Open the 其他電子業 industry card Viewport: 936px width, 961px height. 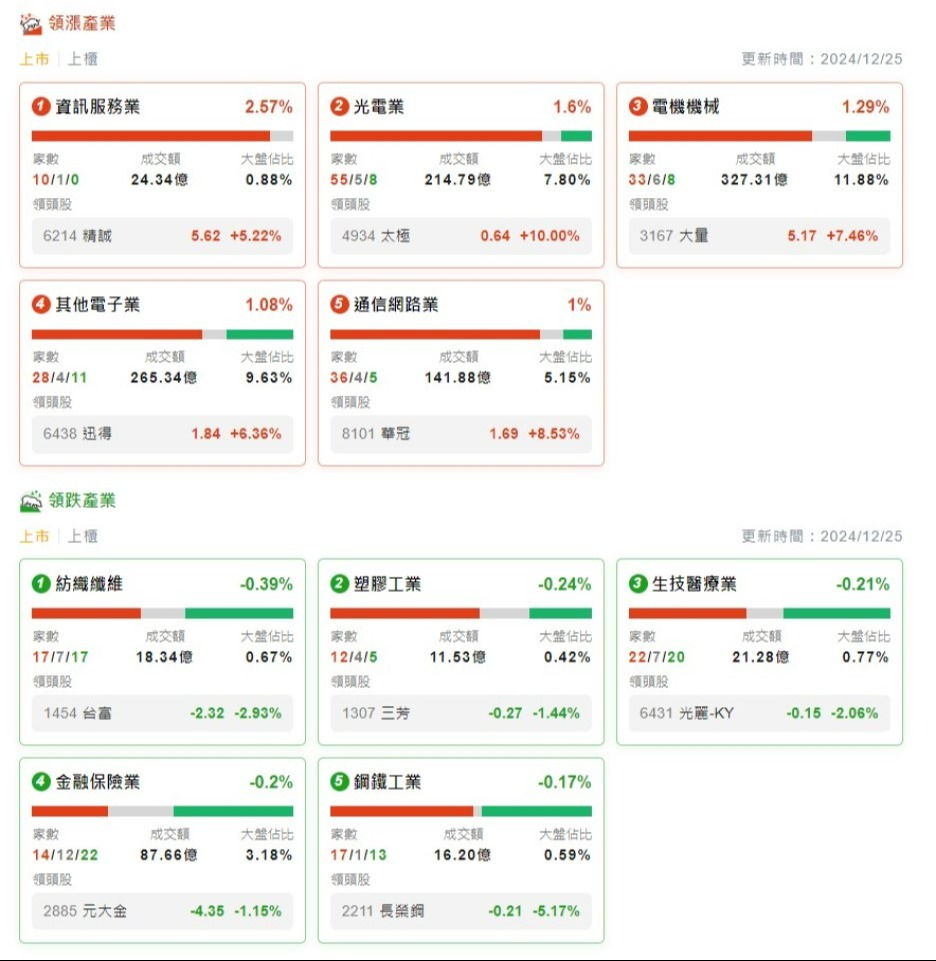tap(98, 305)
